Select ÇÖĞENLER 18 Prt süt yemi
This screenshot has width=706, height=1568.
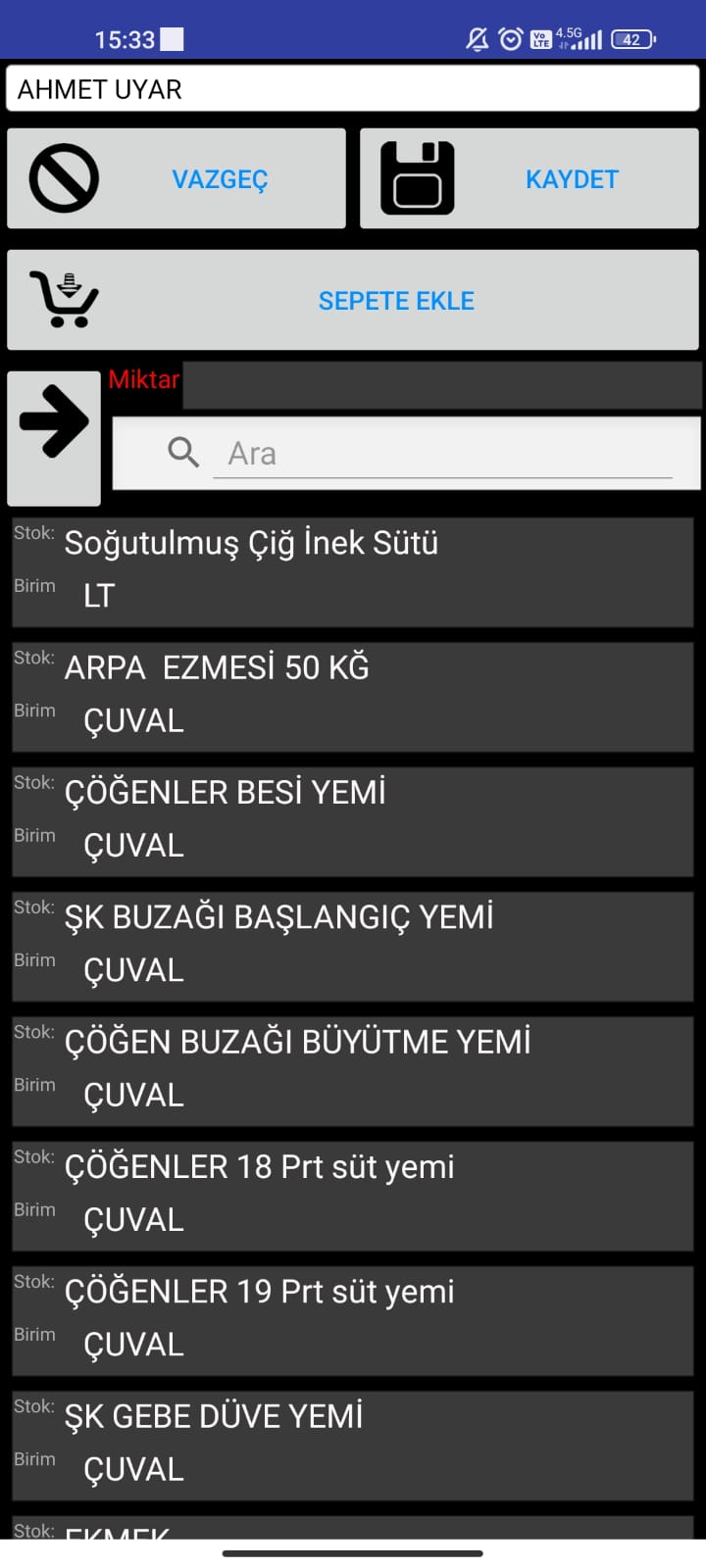[353, 1194]
